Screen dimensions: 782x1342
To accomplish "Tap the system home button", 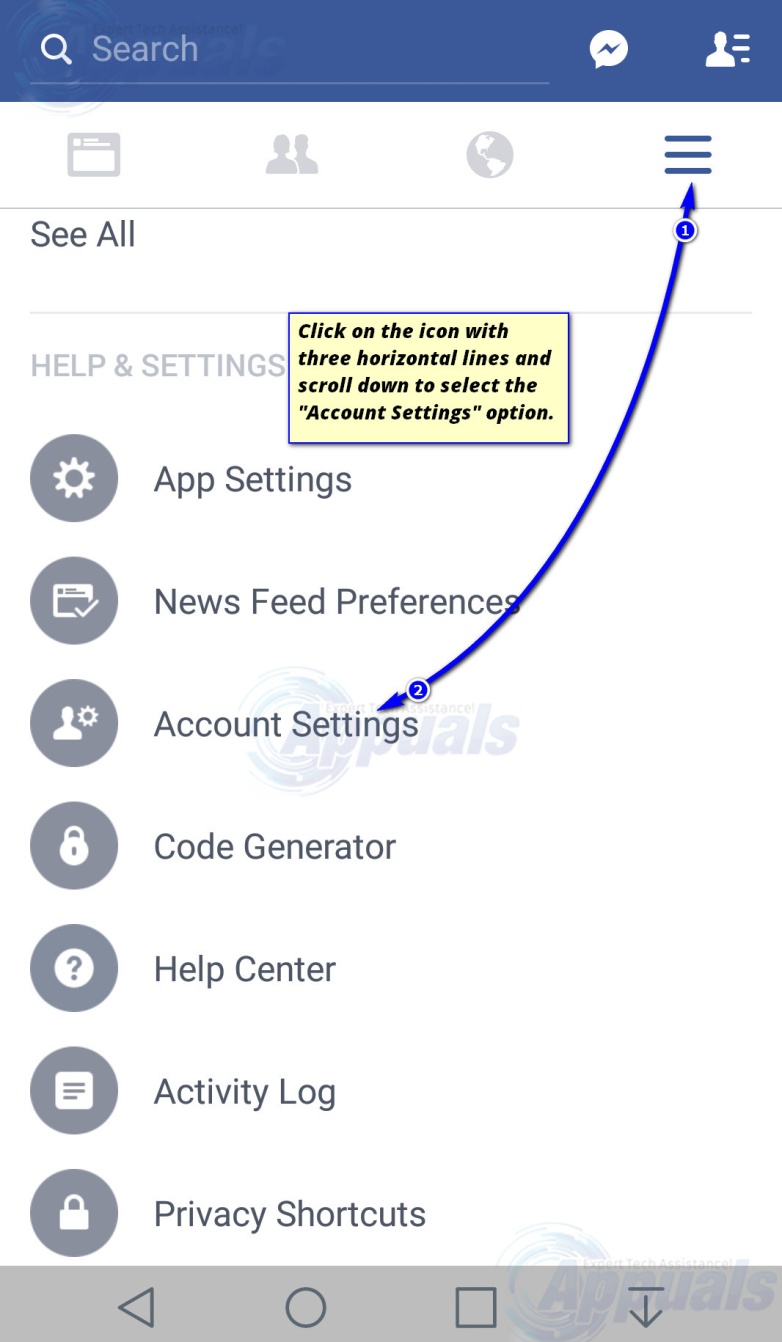I will 306,1306.
